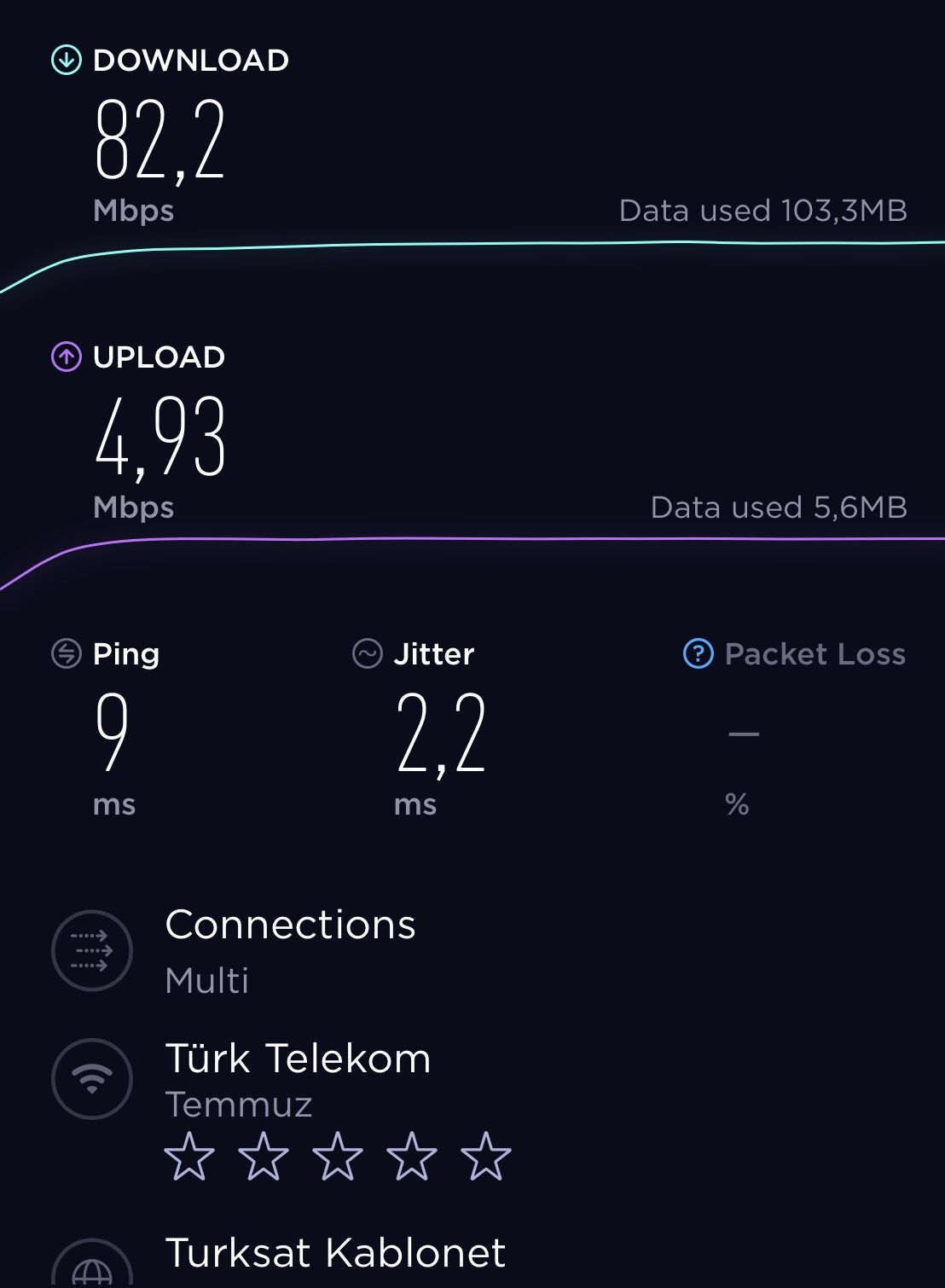945x1288 pixels.
Task: Give Türk Telekom a two-star rating
Action: pos(264,1157)
